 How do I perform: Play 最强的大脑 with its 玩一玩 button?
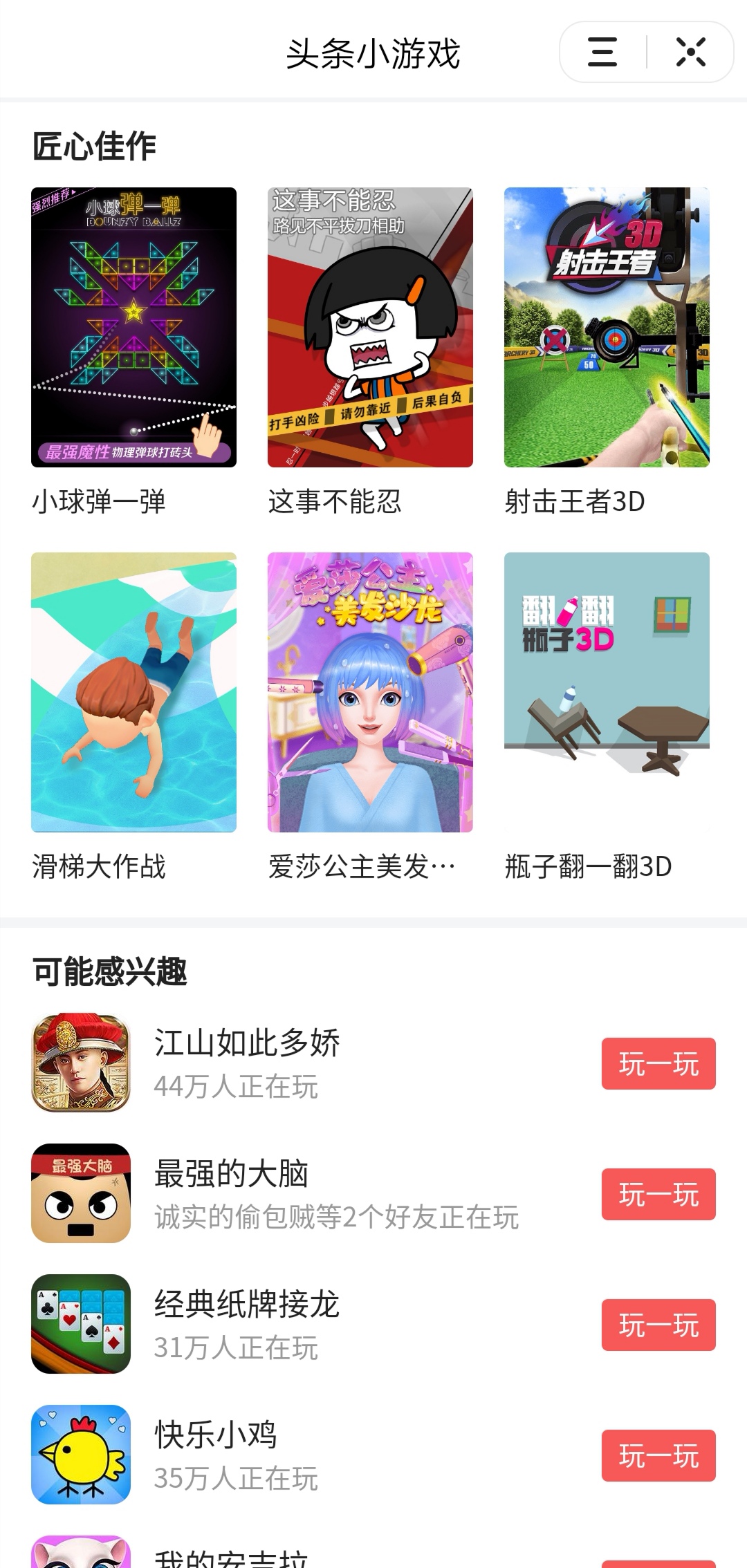(658, 1195)
